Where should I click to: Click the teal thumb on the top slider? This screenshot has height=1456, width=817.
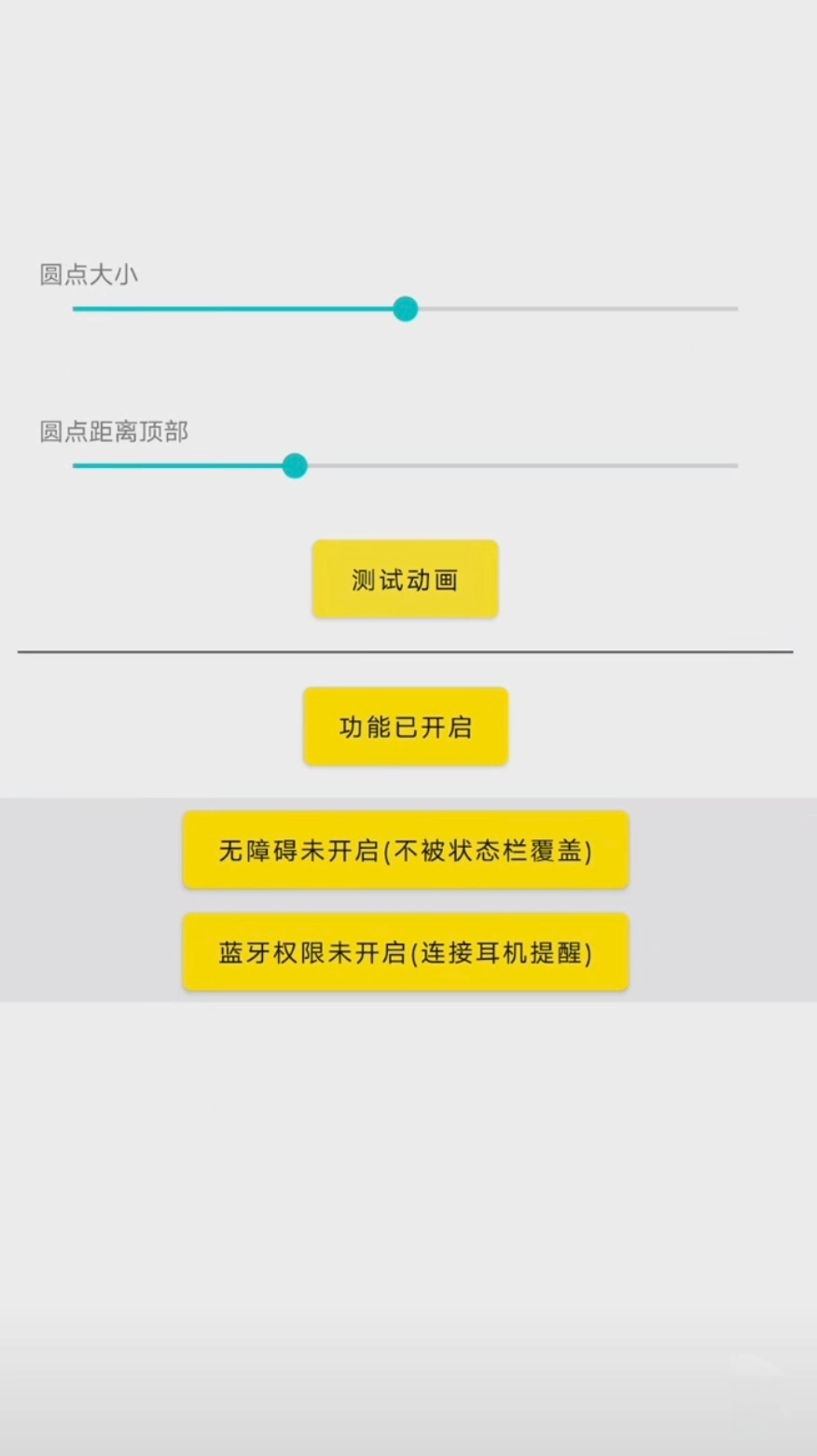click(x=405, y=309)
